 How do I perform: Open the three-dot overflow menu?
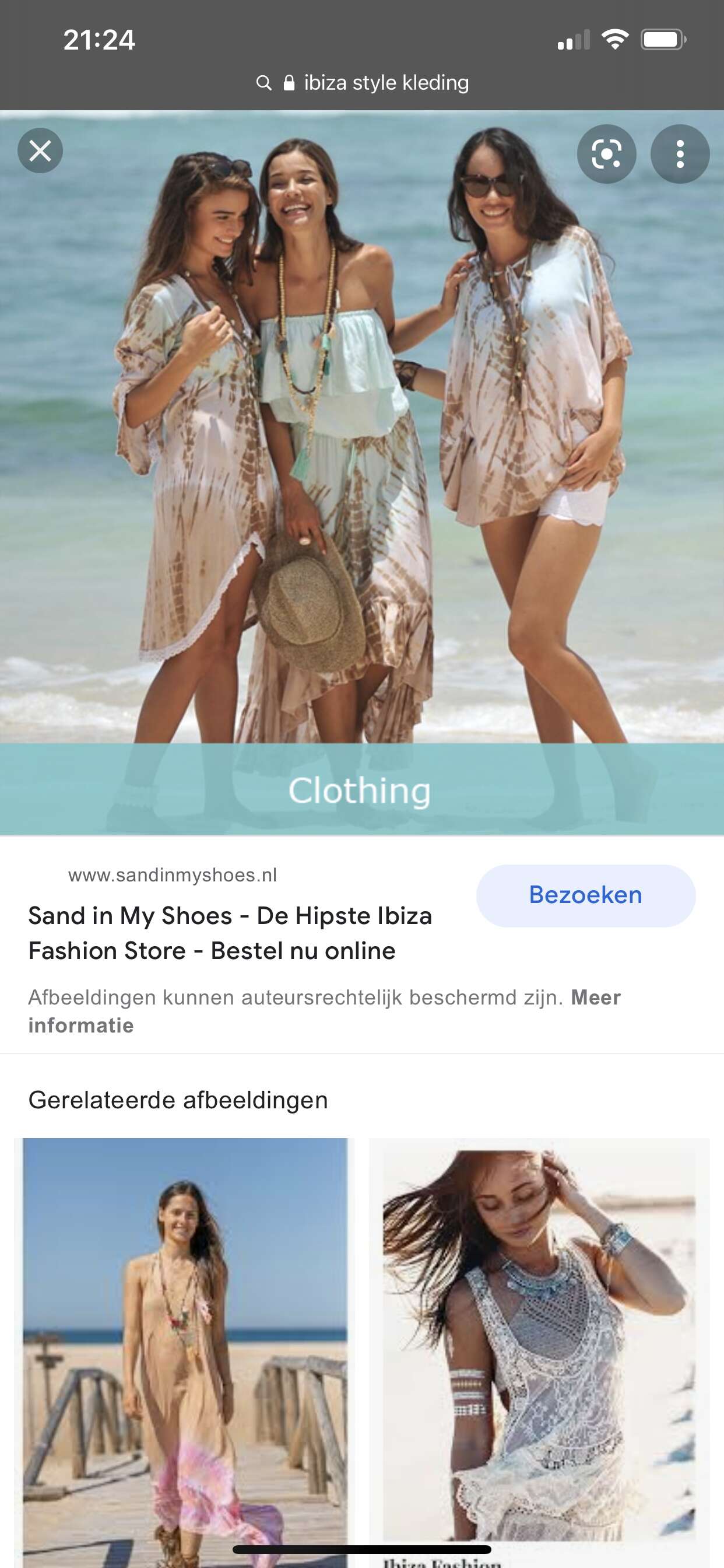[680, 154]
